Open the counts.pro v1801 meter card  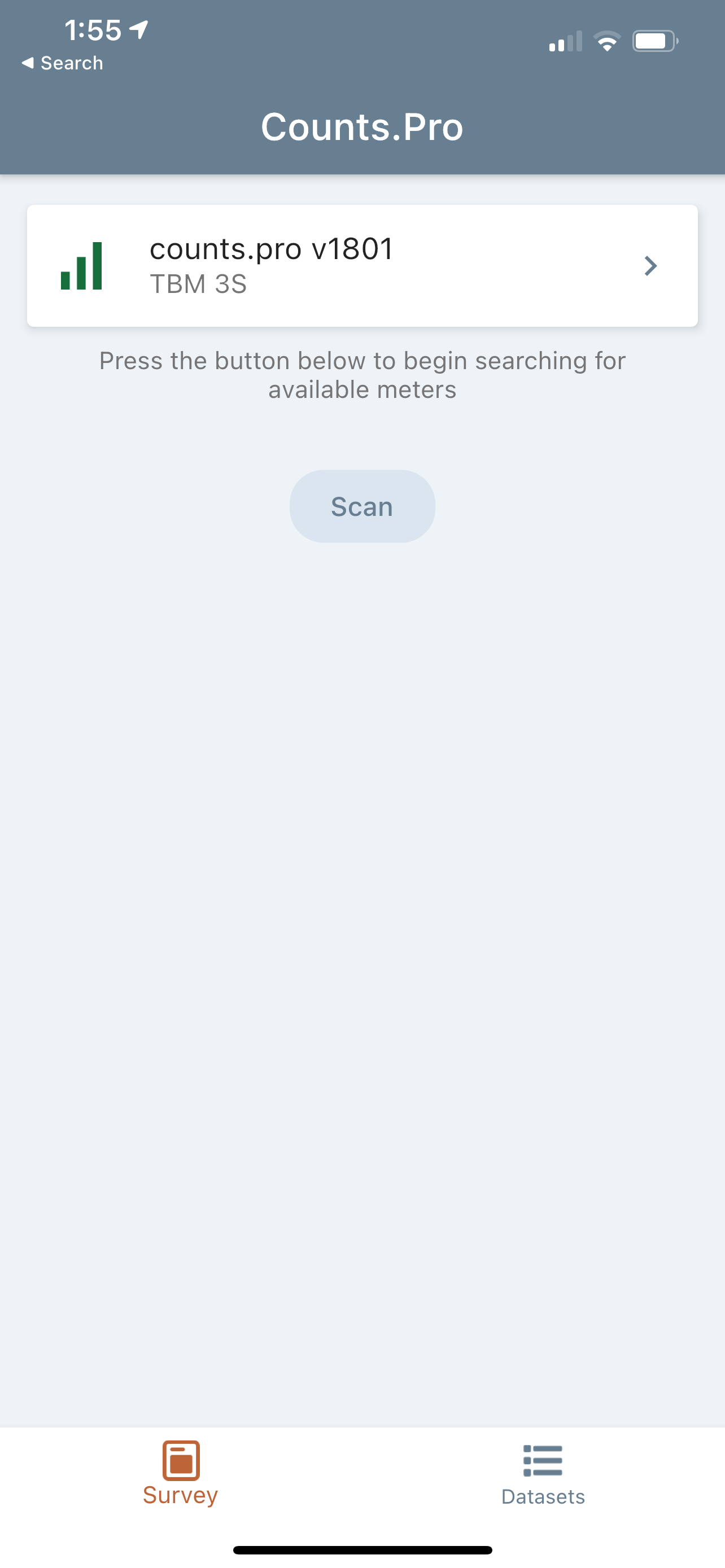point(361,266)
